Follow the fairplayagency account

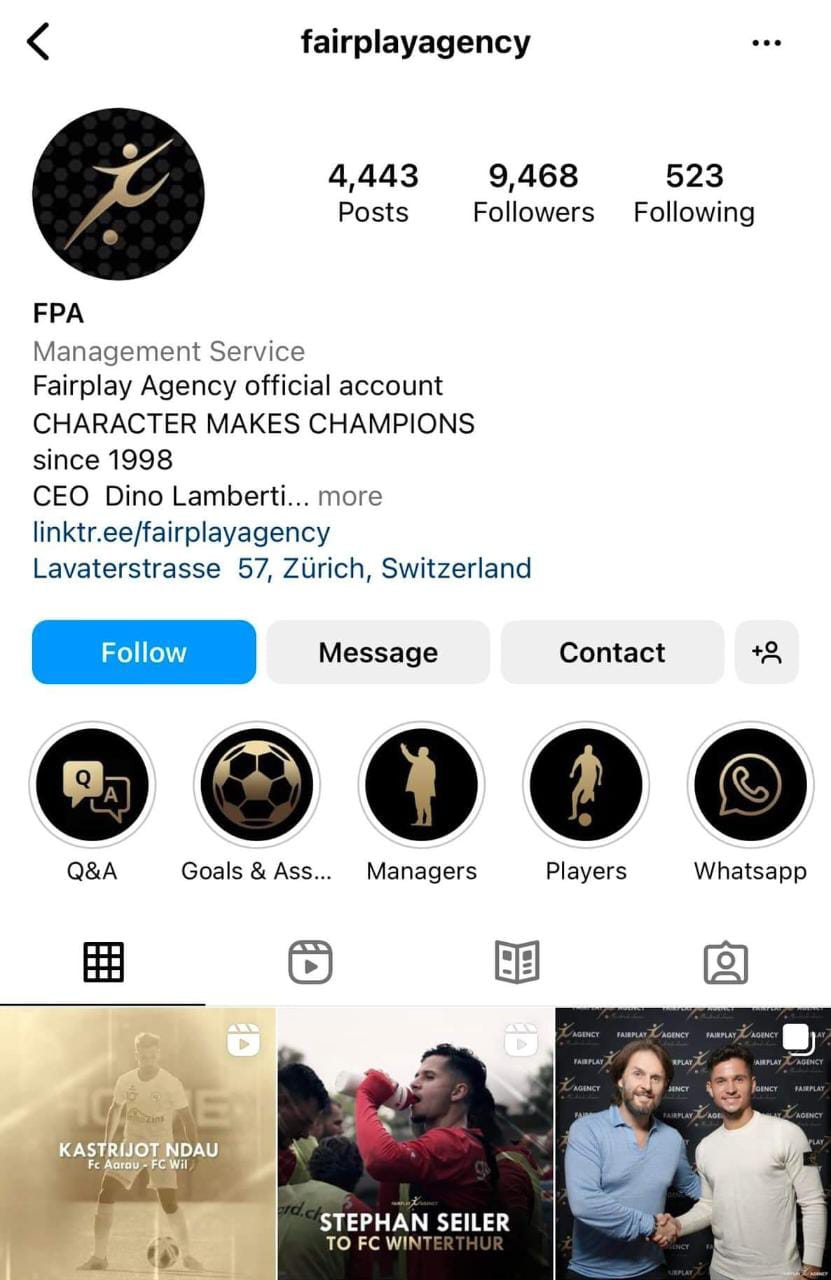tap(144, 652)
